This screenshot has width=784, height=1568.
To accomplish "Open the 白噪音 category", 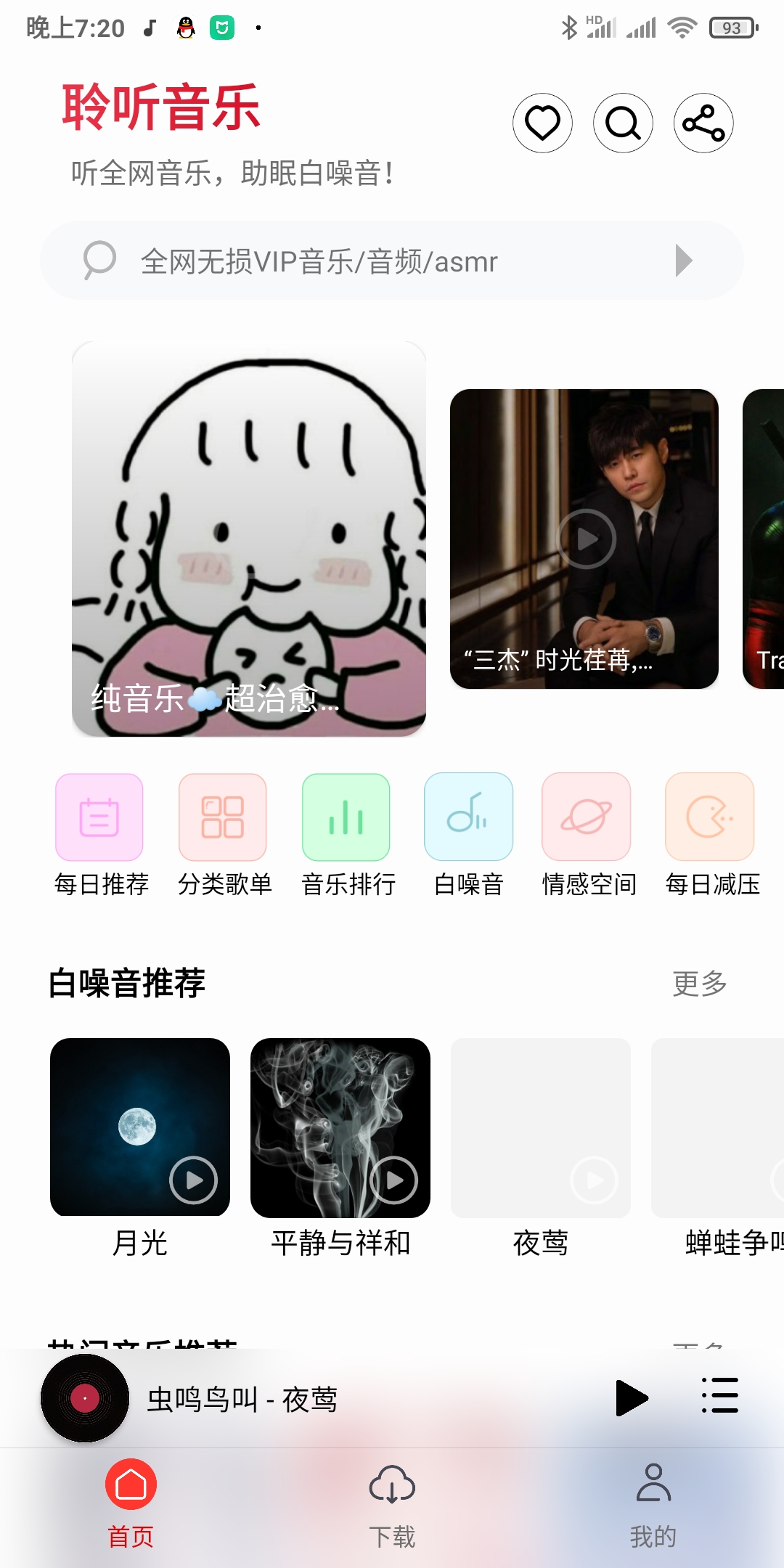I will pos(468,817).
